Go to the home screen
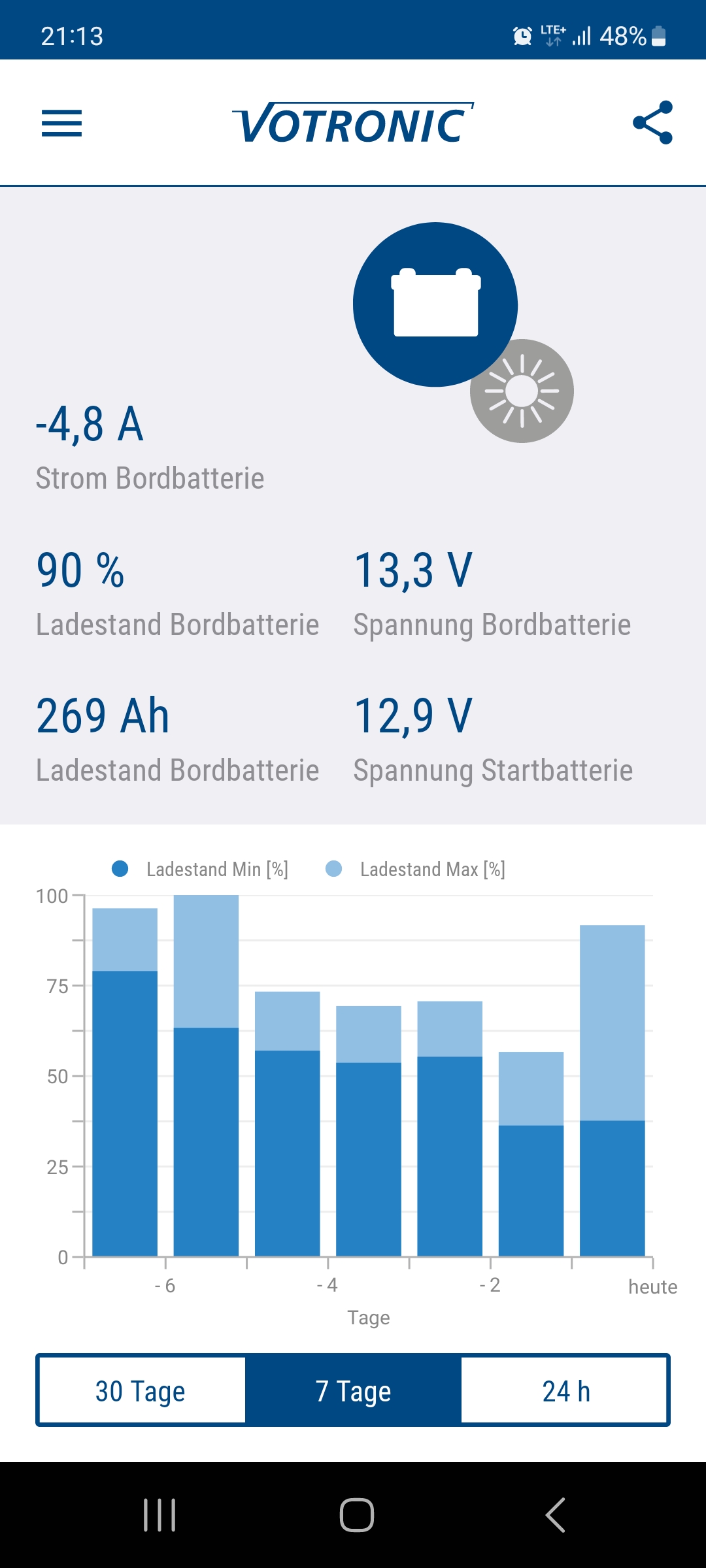Screen dimensions: 706x1568 click(356, 1515)
